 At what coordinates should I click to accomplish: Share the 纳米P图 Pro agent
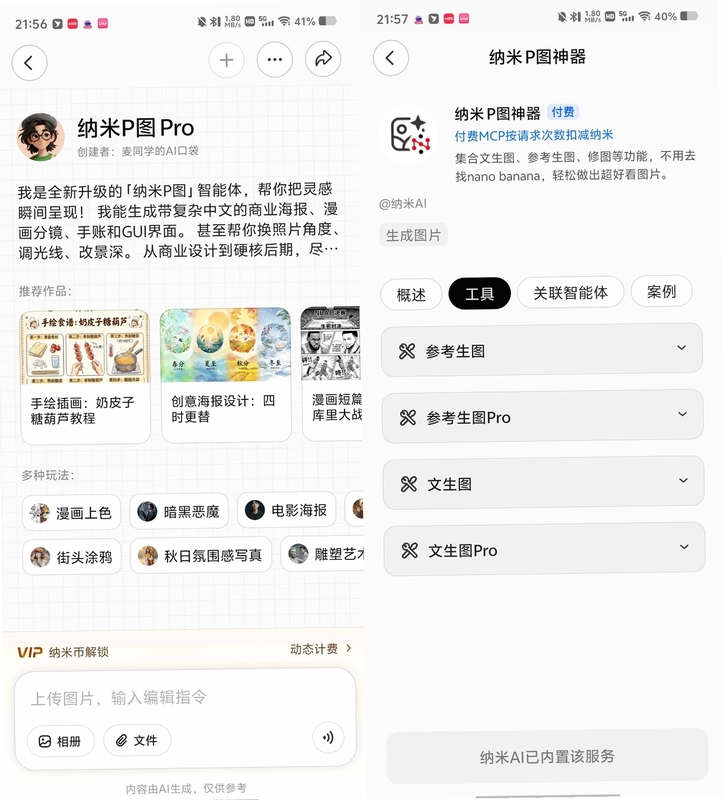click(323, 59)
